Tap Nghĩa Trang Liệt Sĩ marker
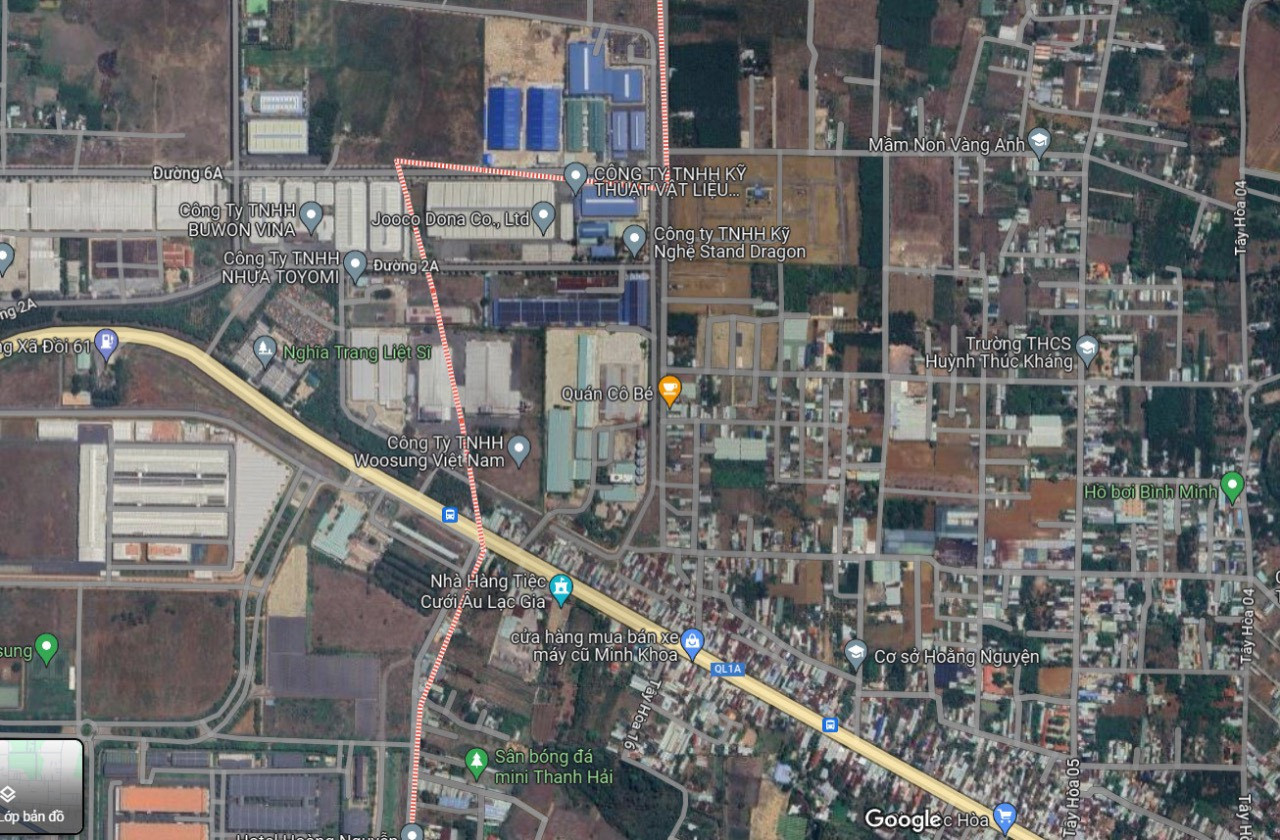 [x=264, y=349]
